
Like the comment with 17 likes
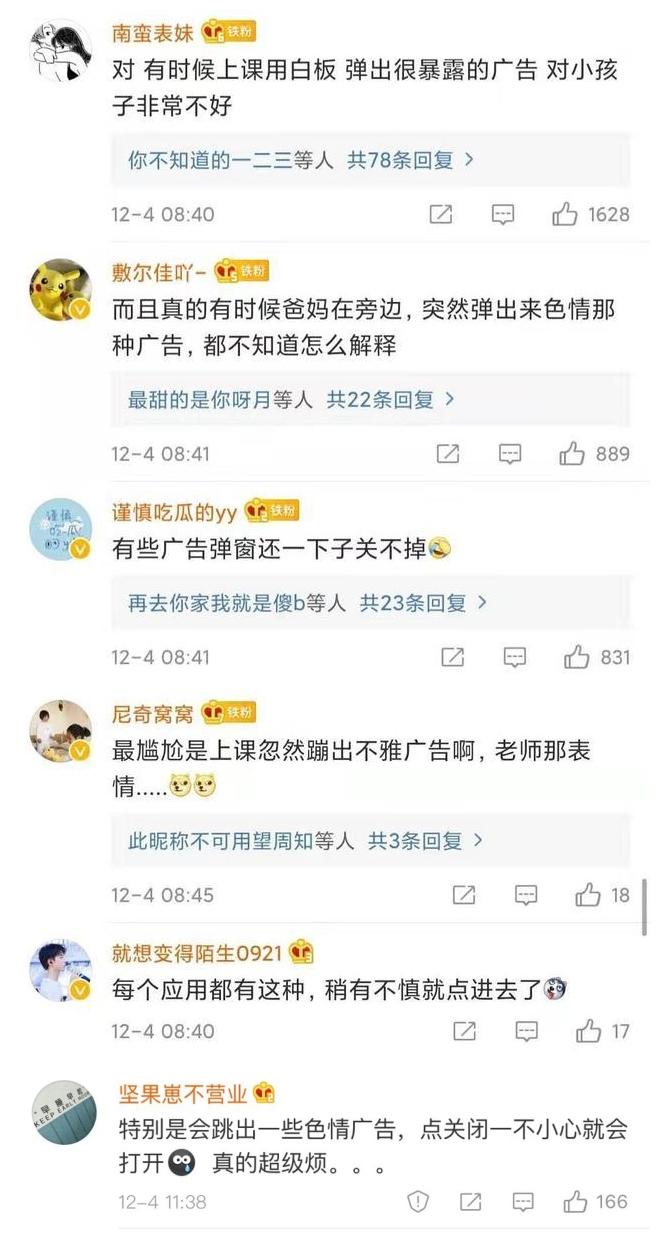point(588,1030)
